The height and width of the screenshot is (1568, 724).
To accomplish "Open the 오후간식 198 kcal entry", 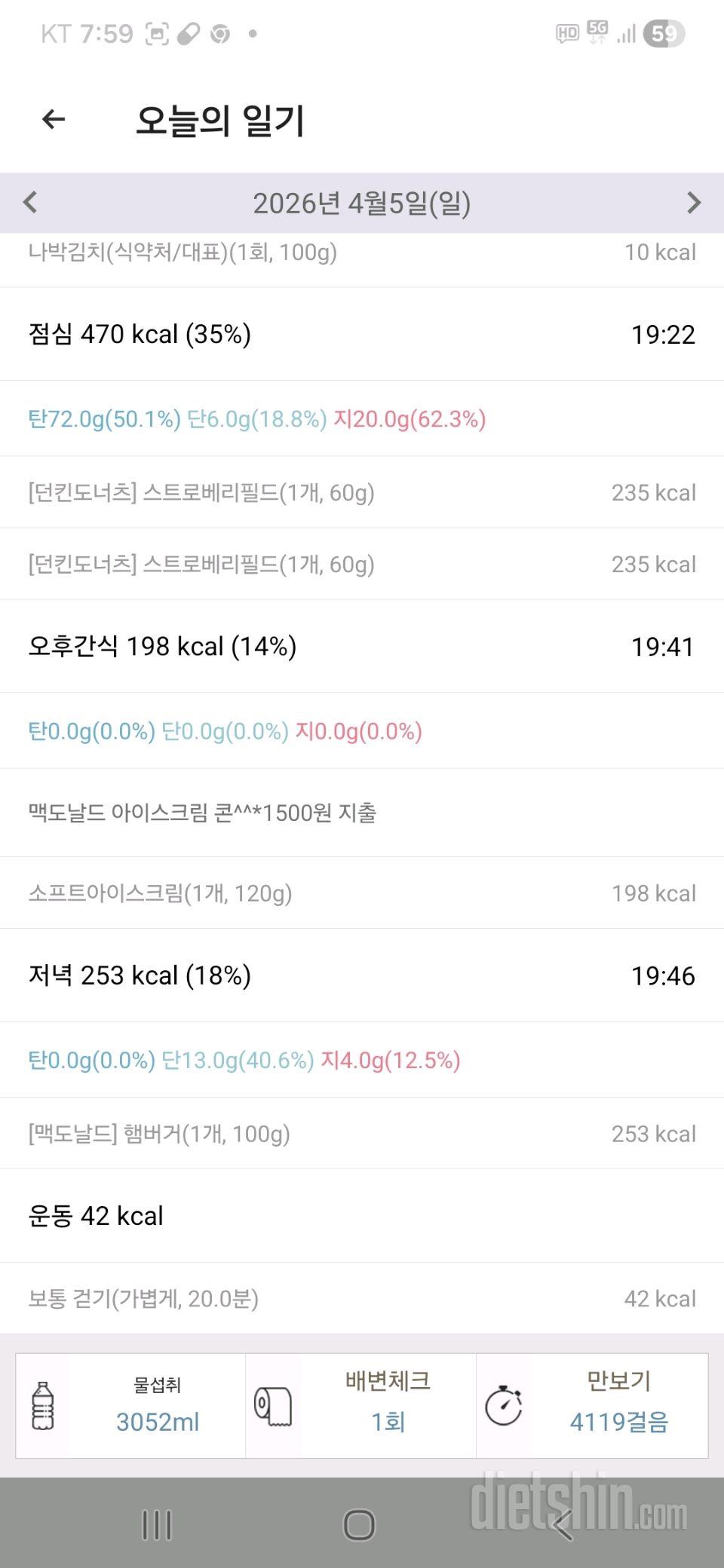I will [x=362, y=646].
